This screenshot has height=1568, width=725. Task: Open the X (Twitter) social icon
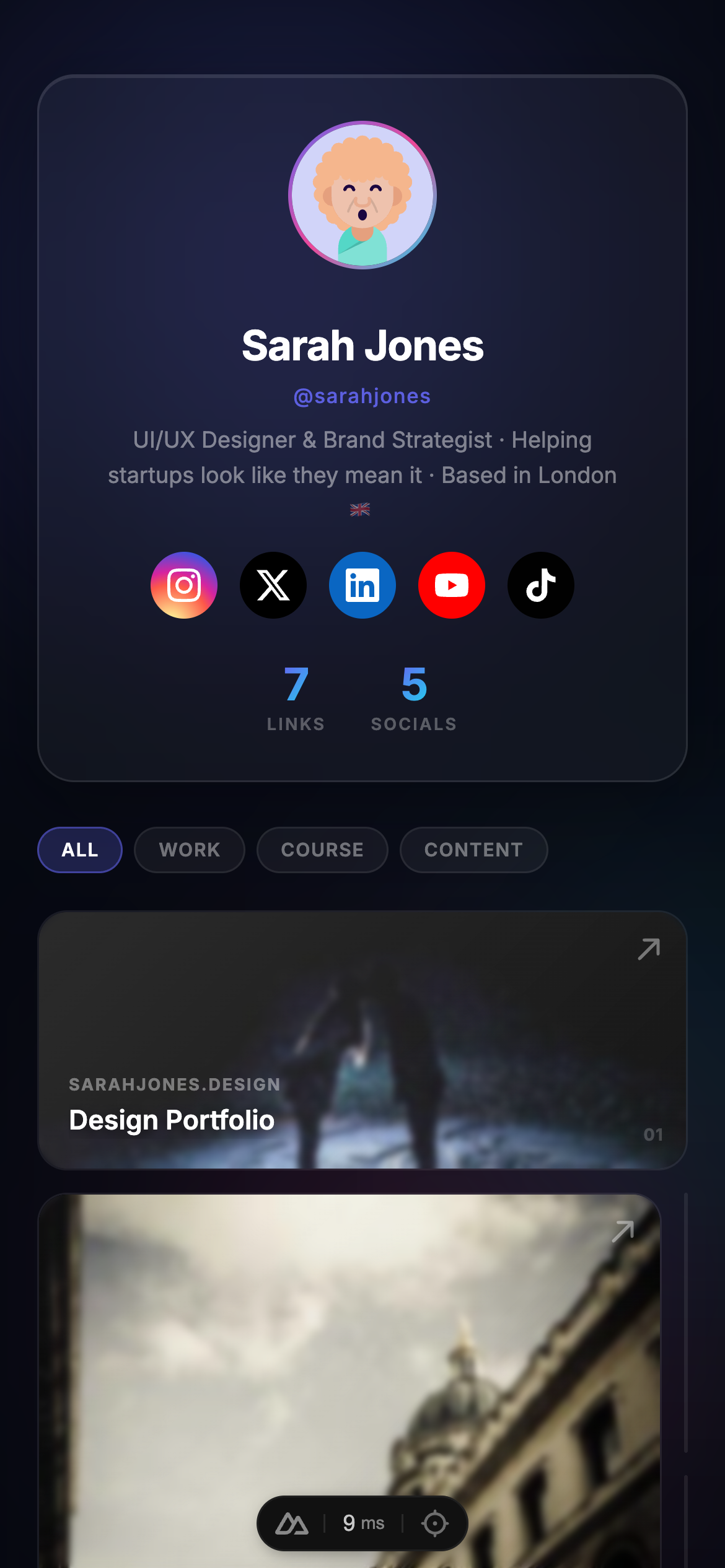pos(273,585)
